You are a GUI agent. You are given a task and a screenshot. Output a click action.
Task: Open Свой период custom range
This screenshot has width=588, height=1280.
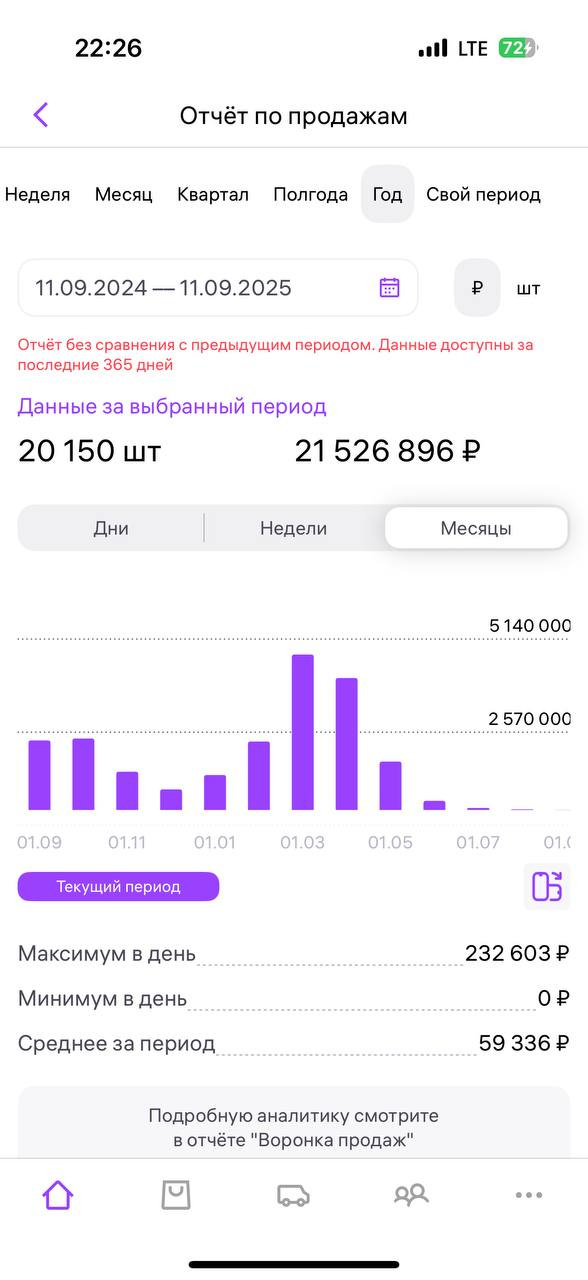click(484, 194)
